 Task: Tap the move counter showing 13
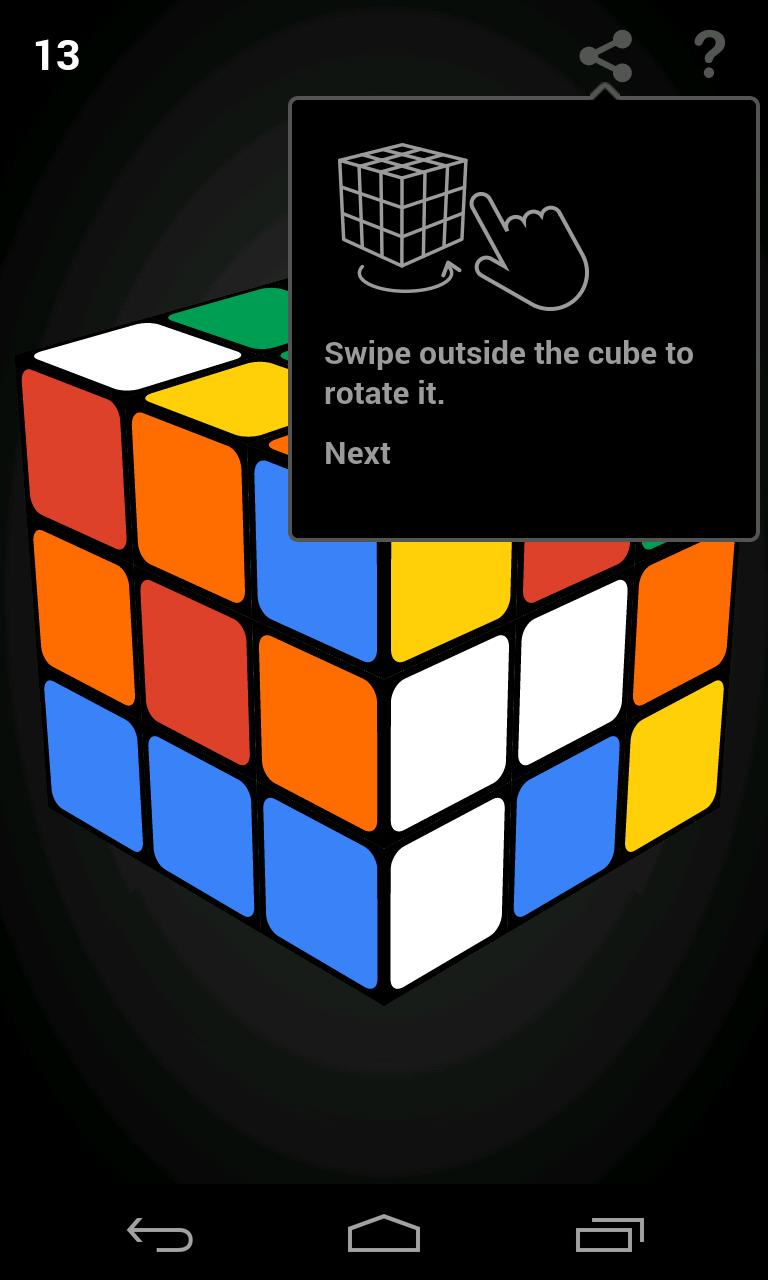click(x=57, y=56)
